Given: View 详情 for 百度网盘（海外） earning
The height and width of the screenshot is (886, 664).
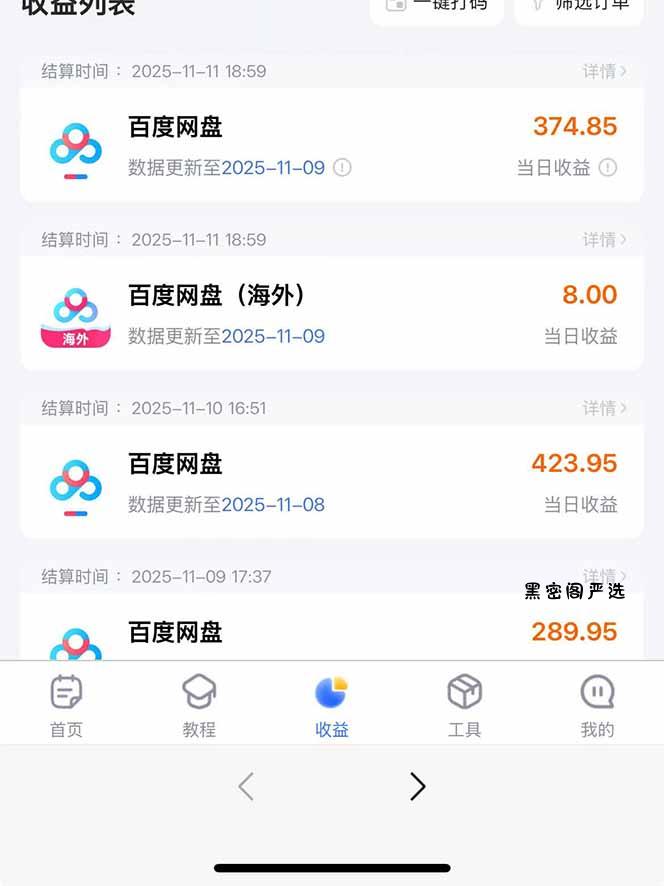Looking at the screenshot, I should 605,240.
